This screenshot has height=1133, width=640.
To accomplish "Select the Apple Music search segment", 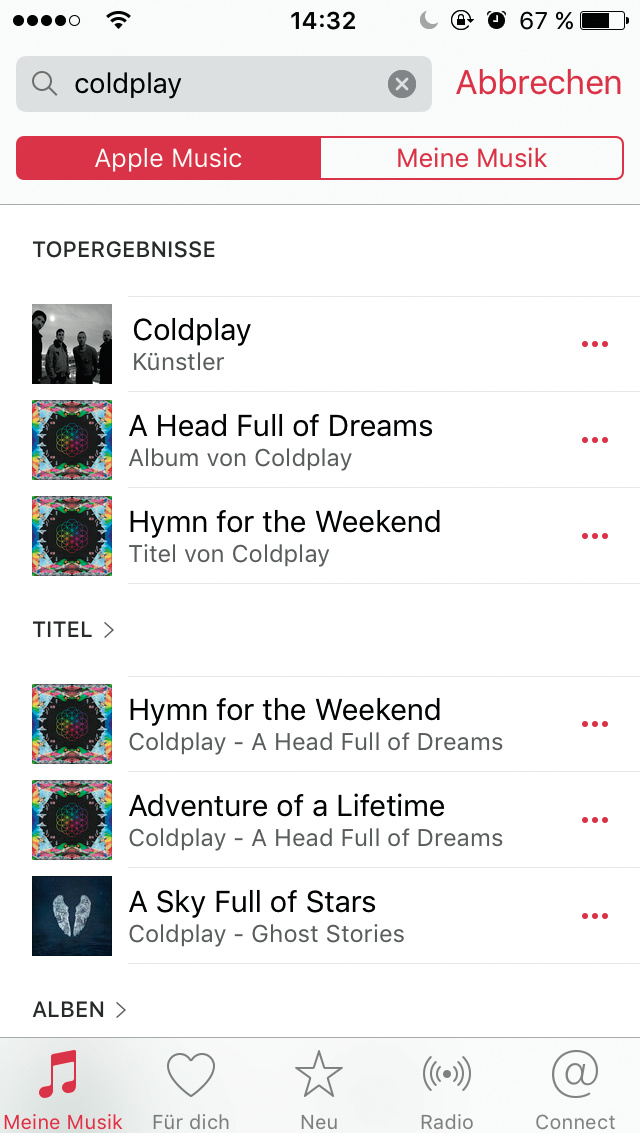I will [x=168, y=158].
